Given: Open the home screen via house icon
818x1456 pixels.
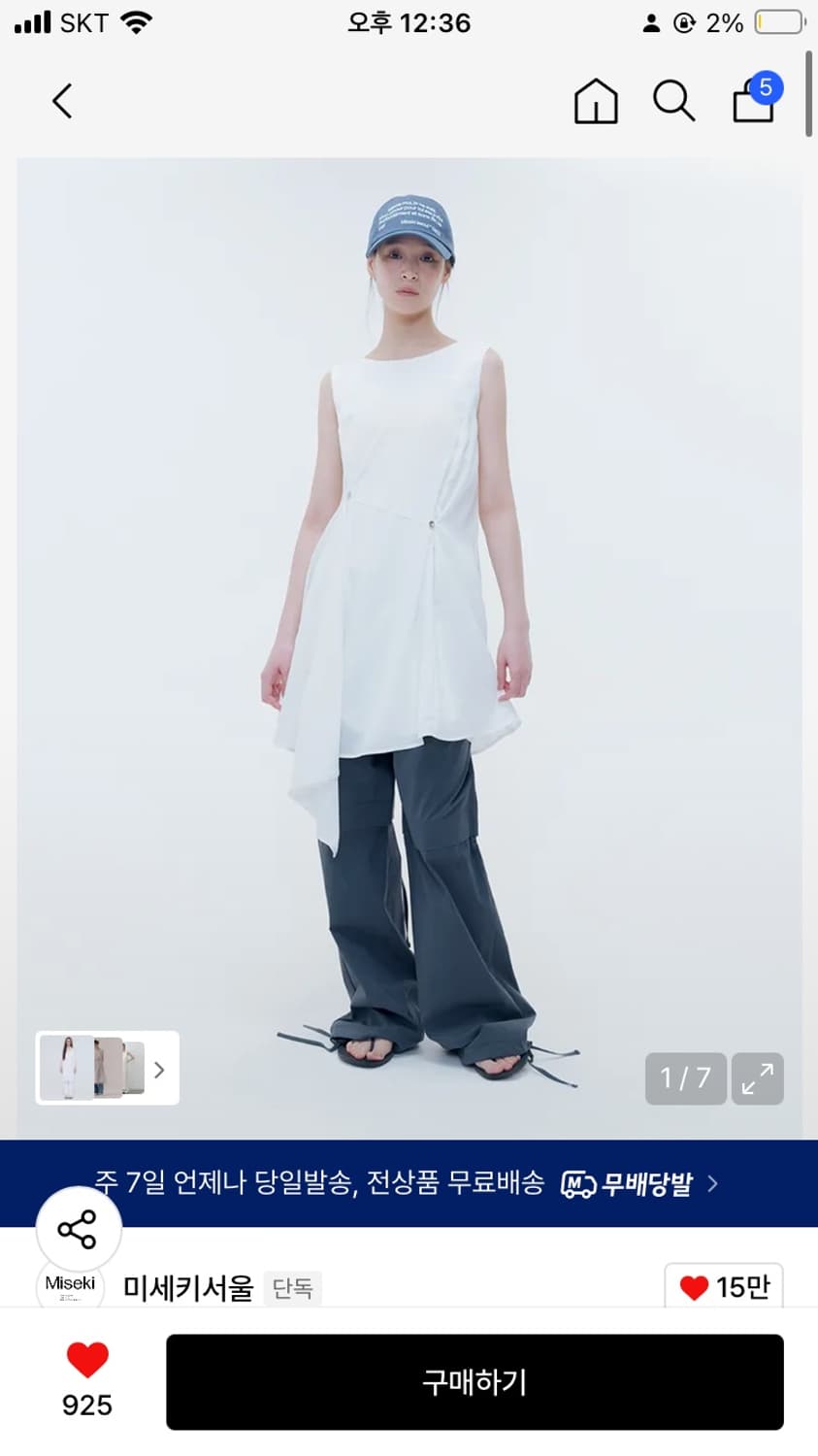Looking at the screenshot, I should (596, 101).
